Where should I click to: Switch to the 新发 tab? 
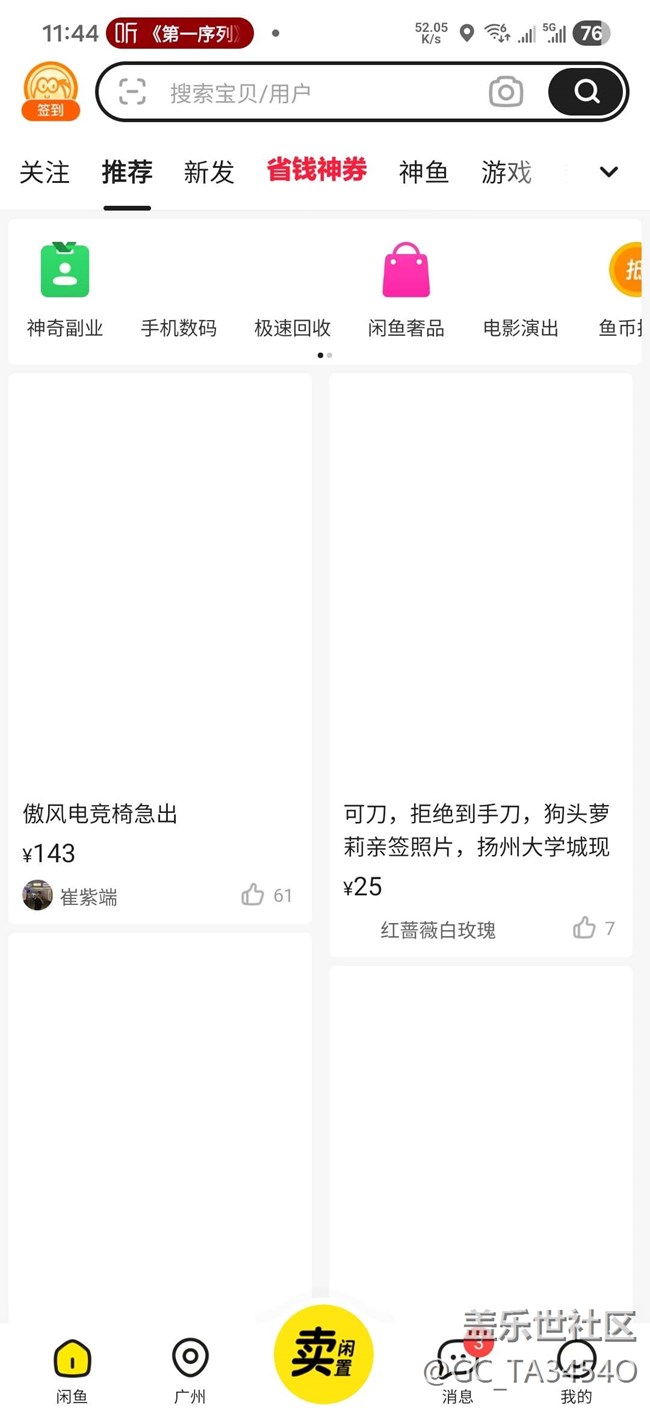tap(209, 172)
